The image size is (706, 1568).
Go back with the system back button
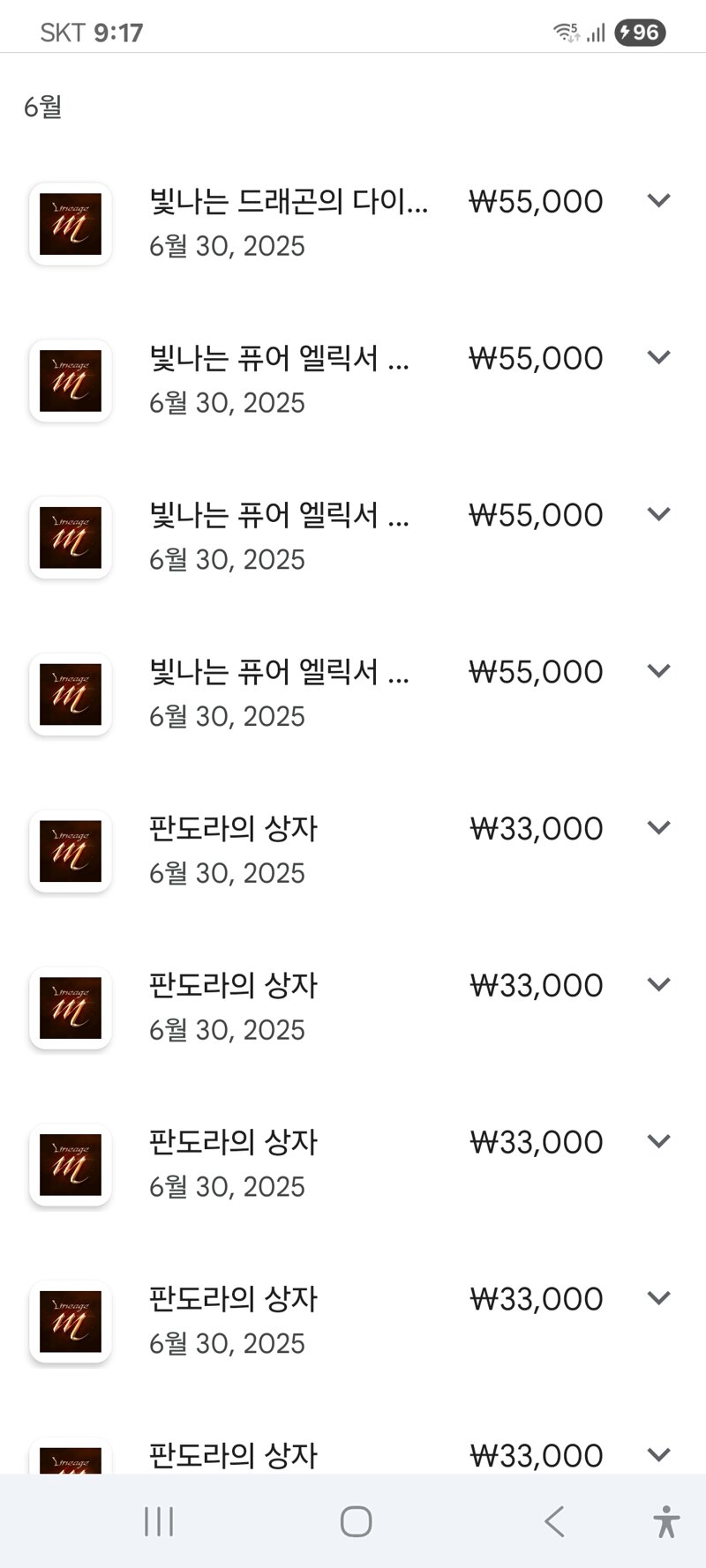pos(554,1521)
